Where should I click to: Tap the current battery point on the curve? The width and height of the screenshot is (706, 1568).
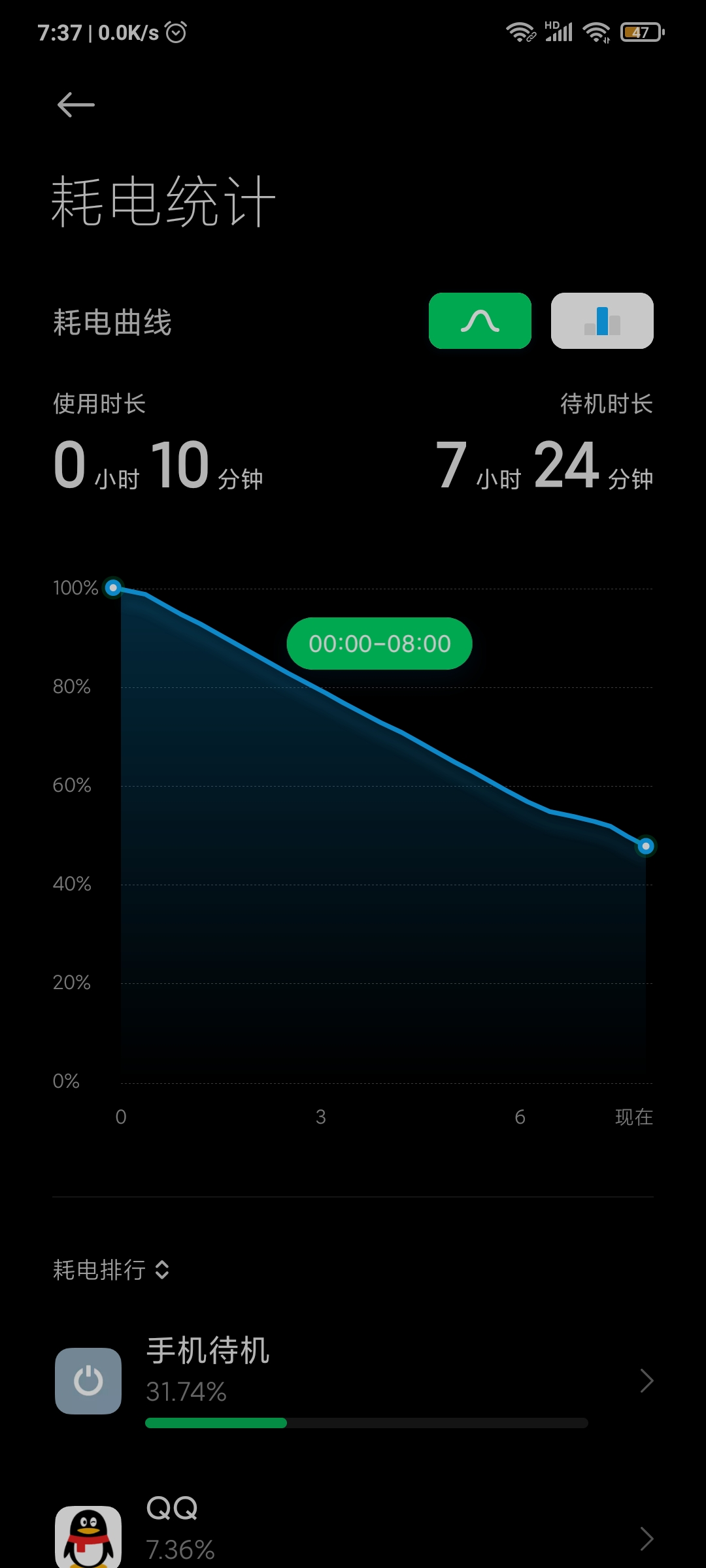coord(646,846)
